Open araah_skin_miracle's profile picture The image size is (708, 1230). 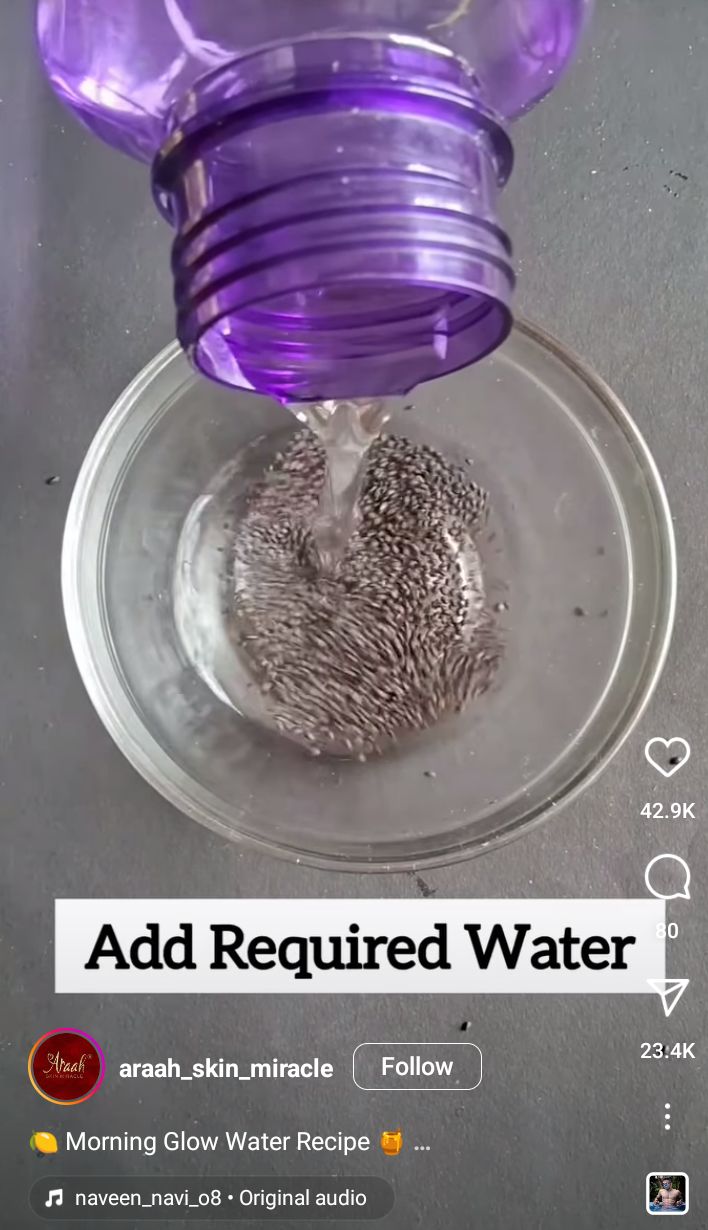67,1067
